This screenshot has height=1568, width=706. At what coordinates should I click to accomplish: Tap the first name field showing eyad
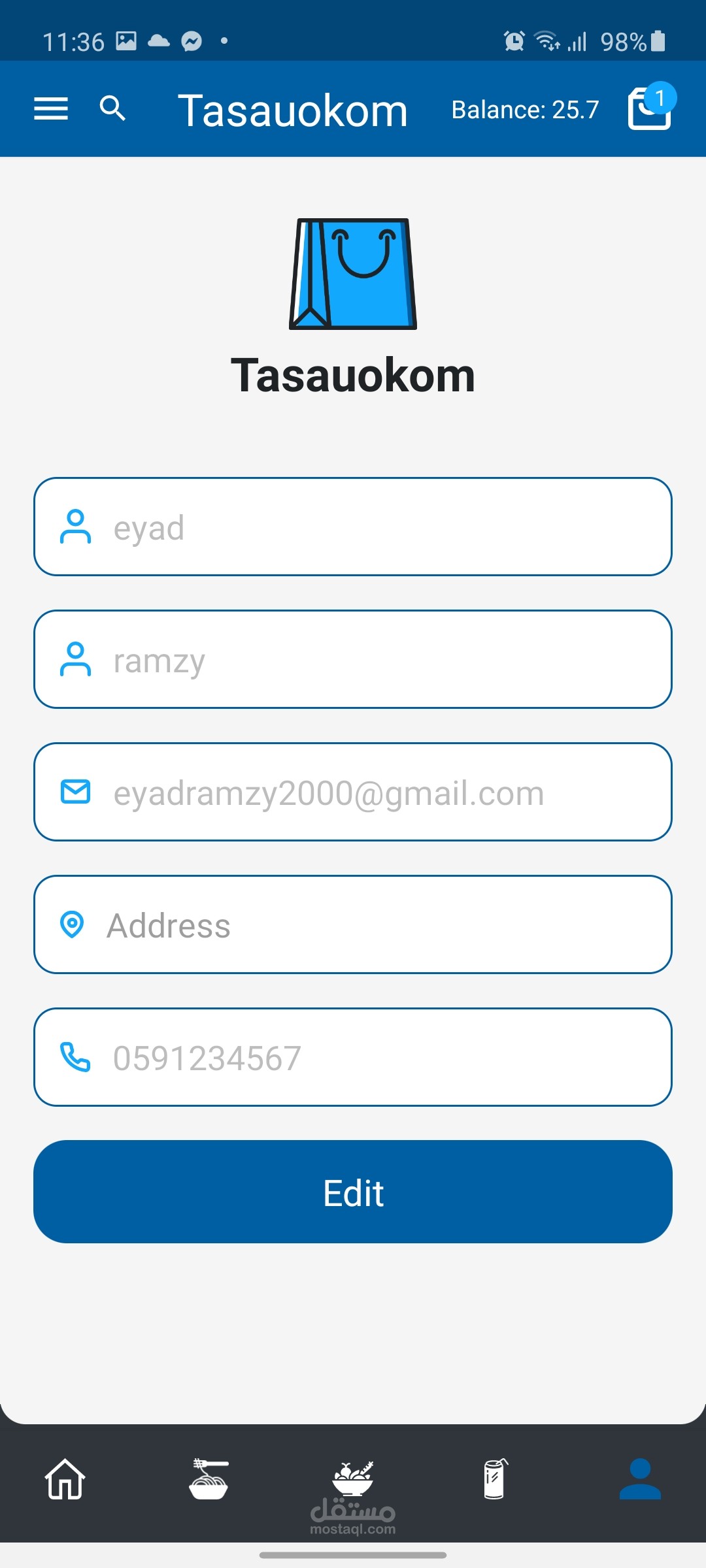(353, 527)
